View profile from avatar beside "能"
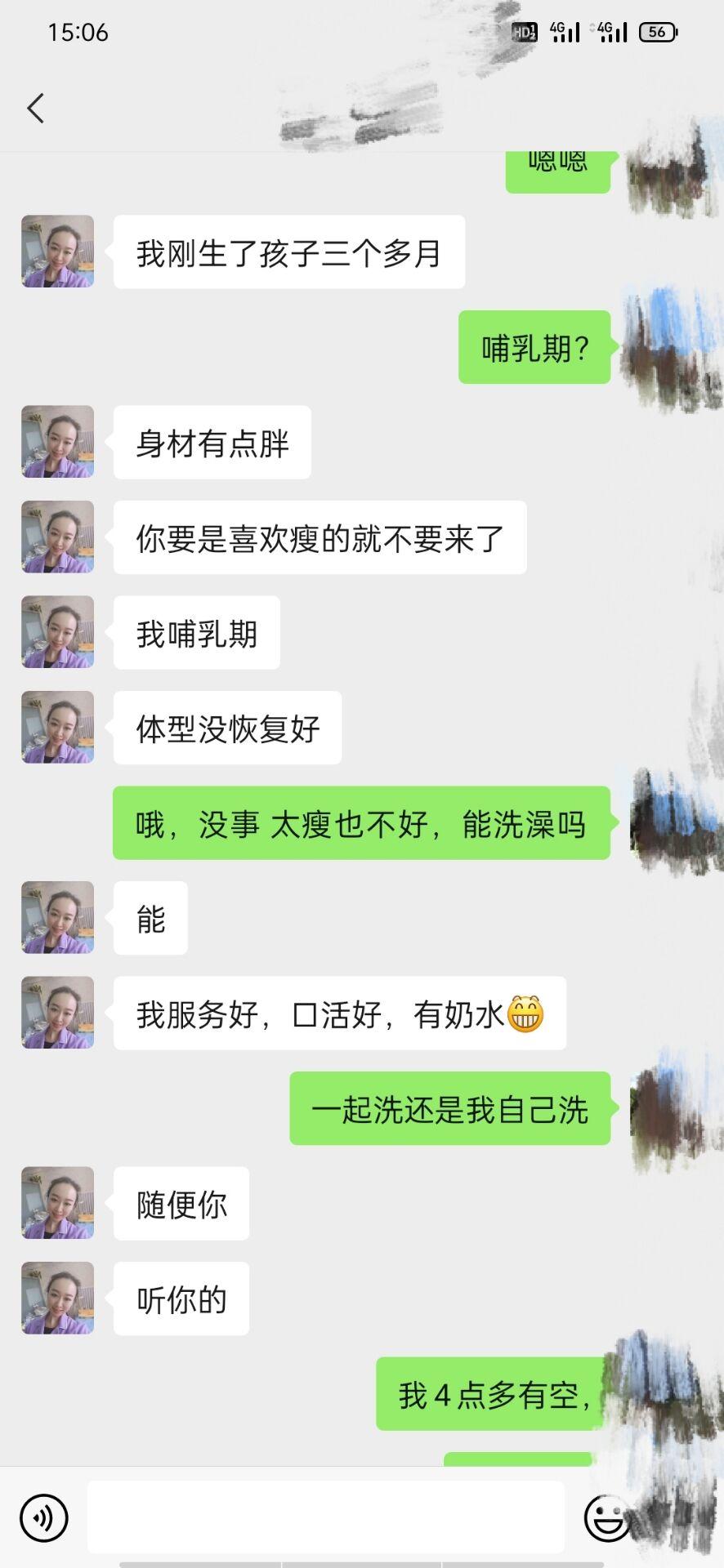Viewport: 724px width, 1568px height. point(57,918)
